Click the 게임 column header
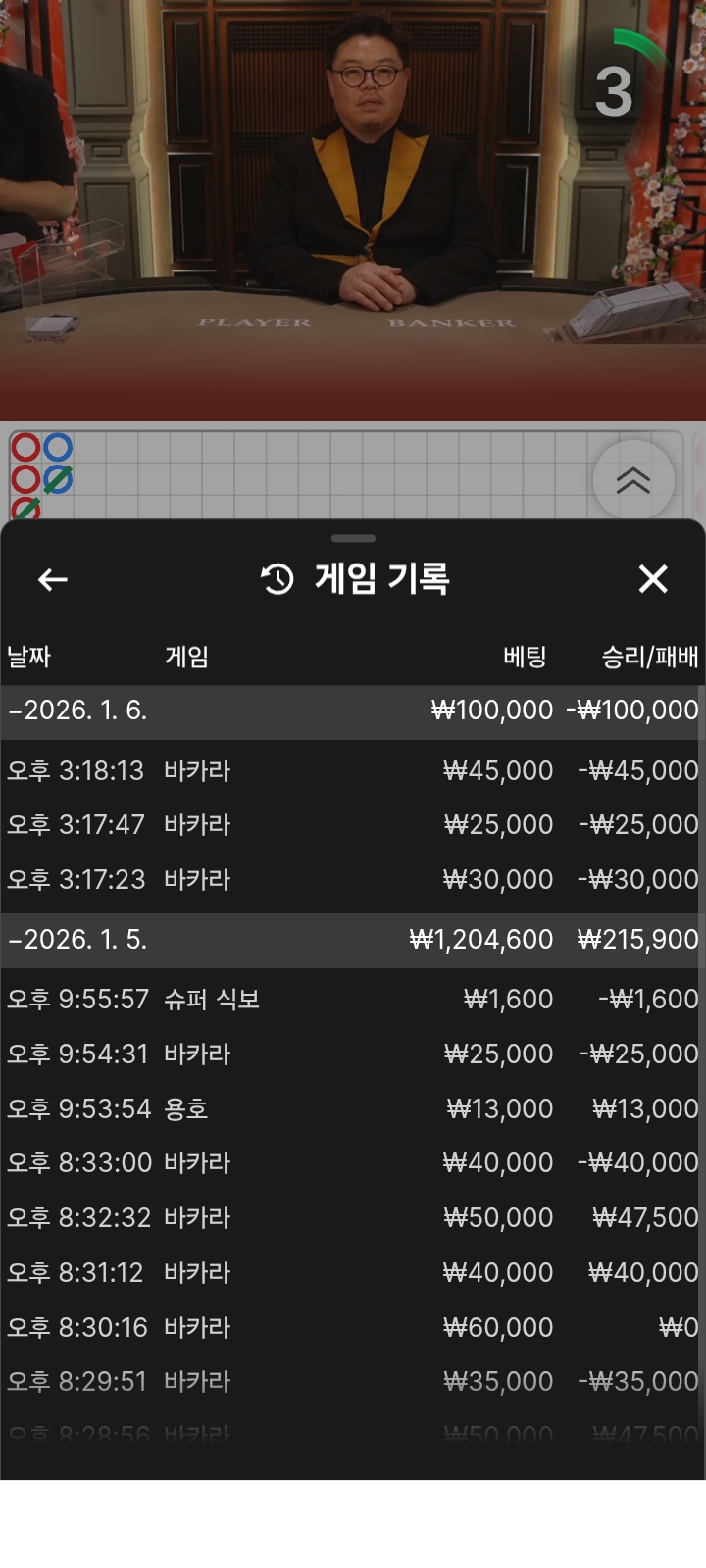This screenshot has height=1568, width=706. coord(186,658)
